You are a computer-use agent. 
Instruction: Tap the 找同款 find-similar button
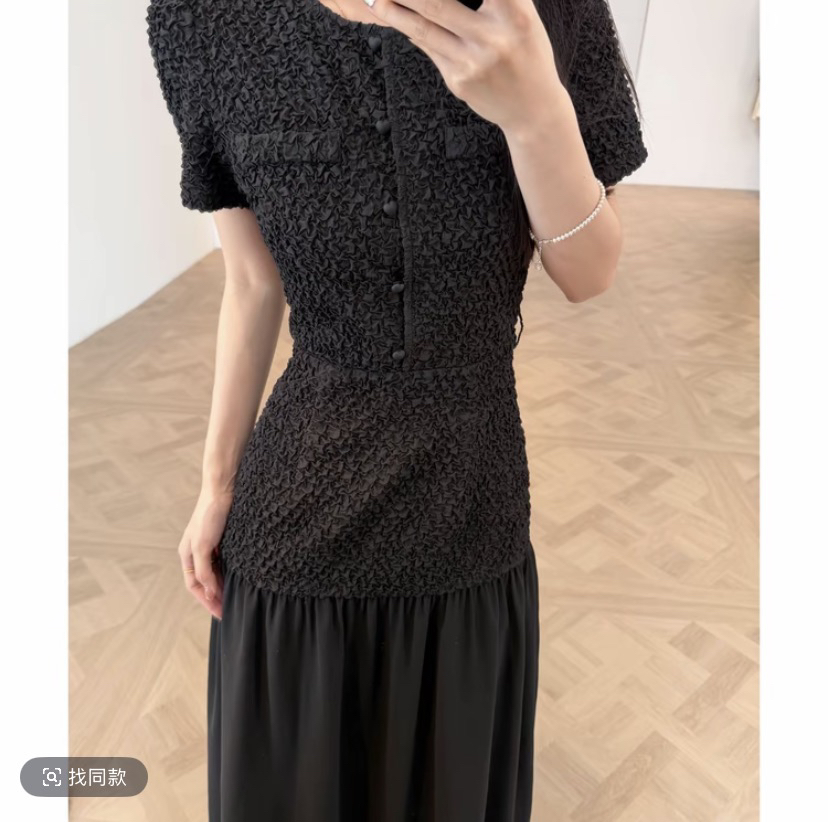[84, 777]
